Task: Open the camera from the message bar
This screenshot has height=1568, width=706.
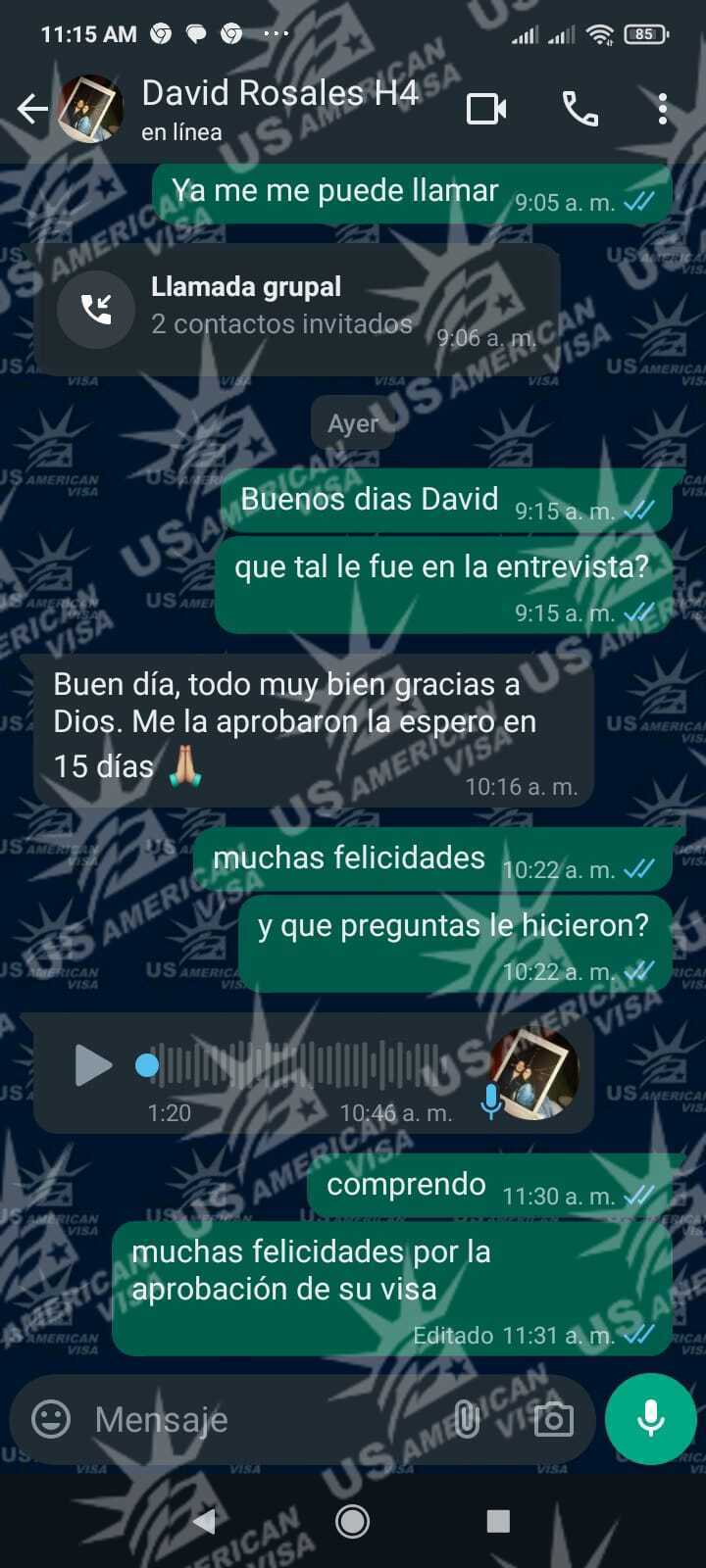Action: pos(553,1419)
